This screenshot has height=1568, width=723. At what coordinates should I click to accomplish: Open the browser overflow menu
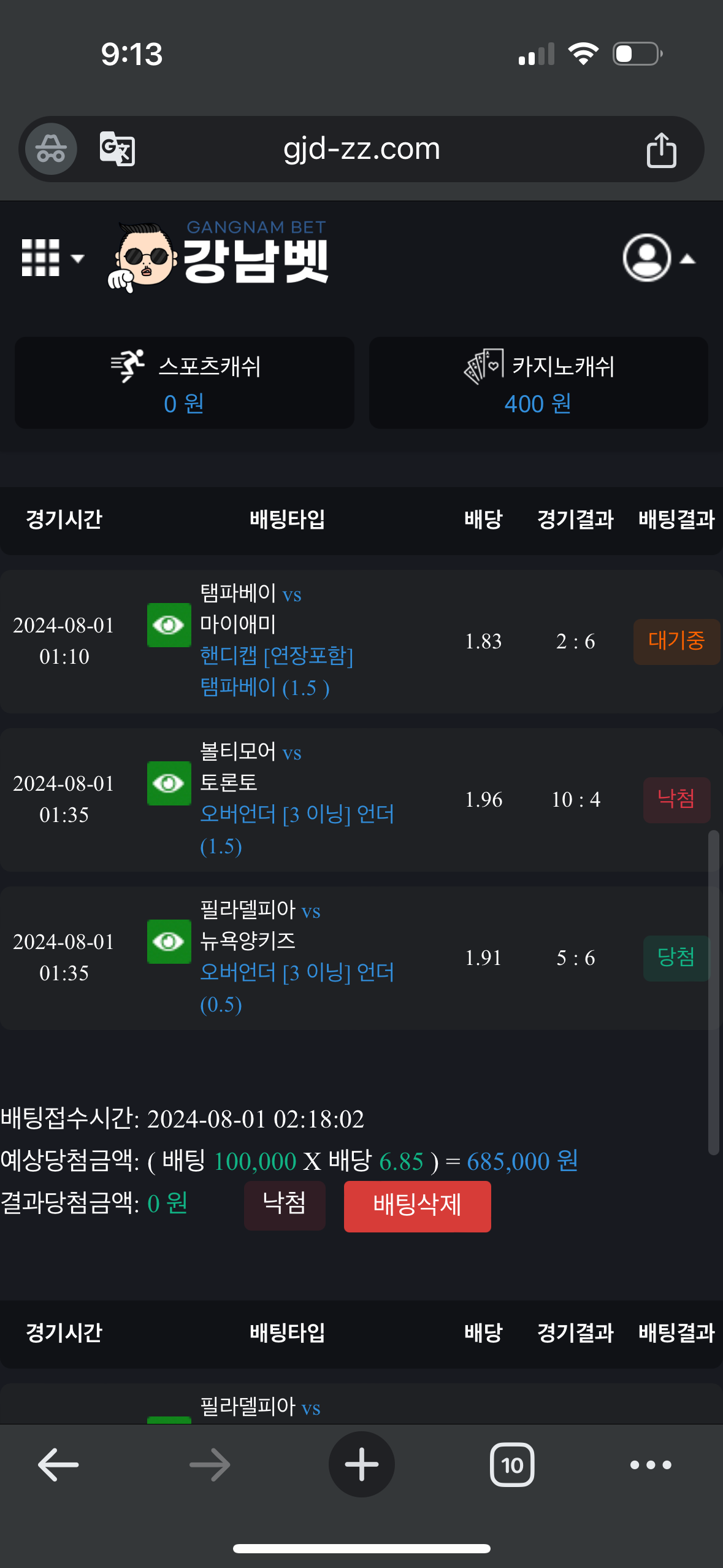(x=651, y=1465)
